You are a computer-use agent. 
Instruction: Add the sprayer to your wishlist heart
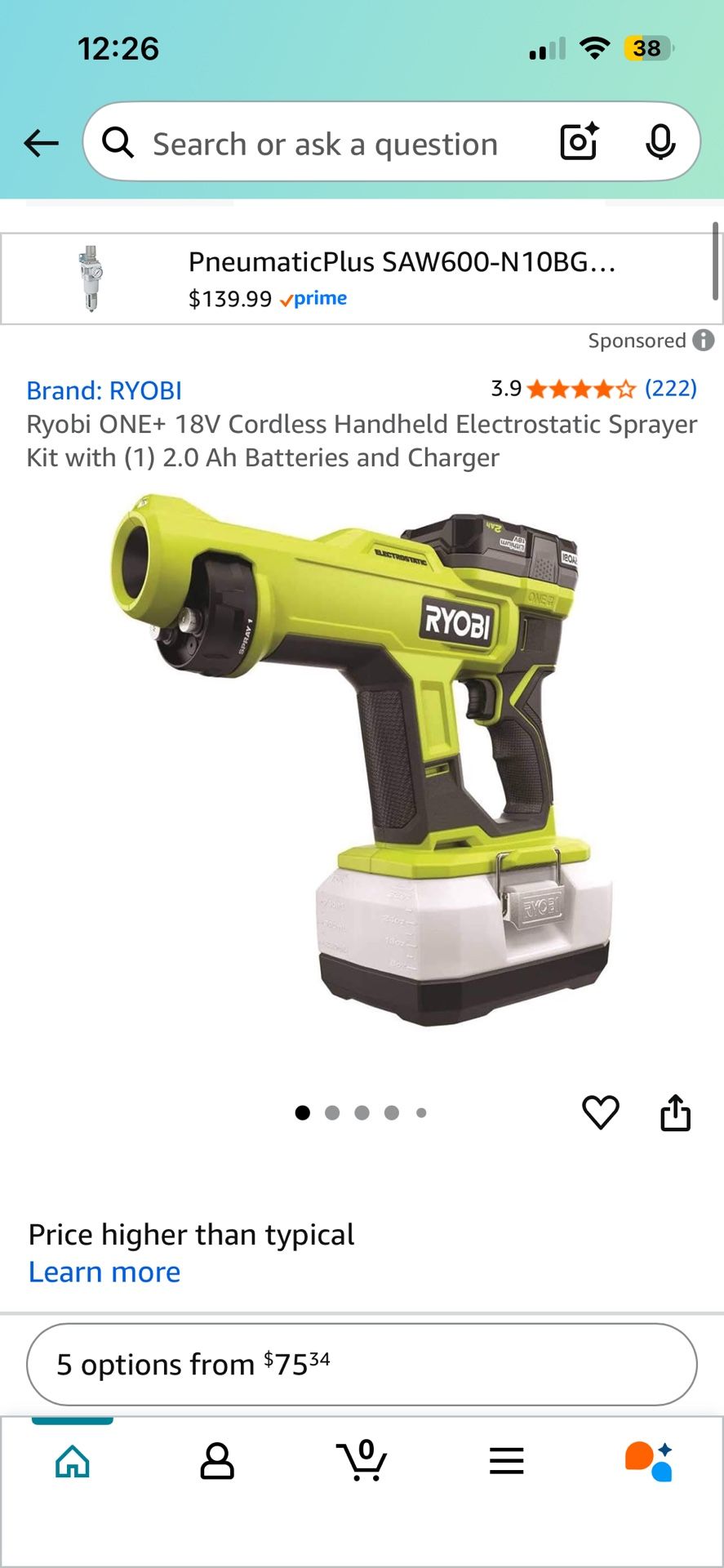point(602,1112)
